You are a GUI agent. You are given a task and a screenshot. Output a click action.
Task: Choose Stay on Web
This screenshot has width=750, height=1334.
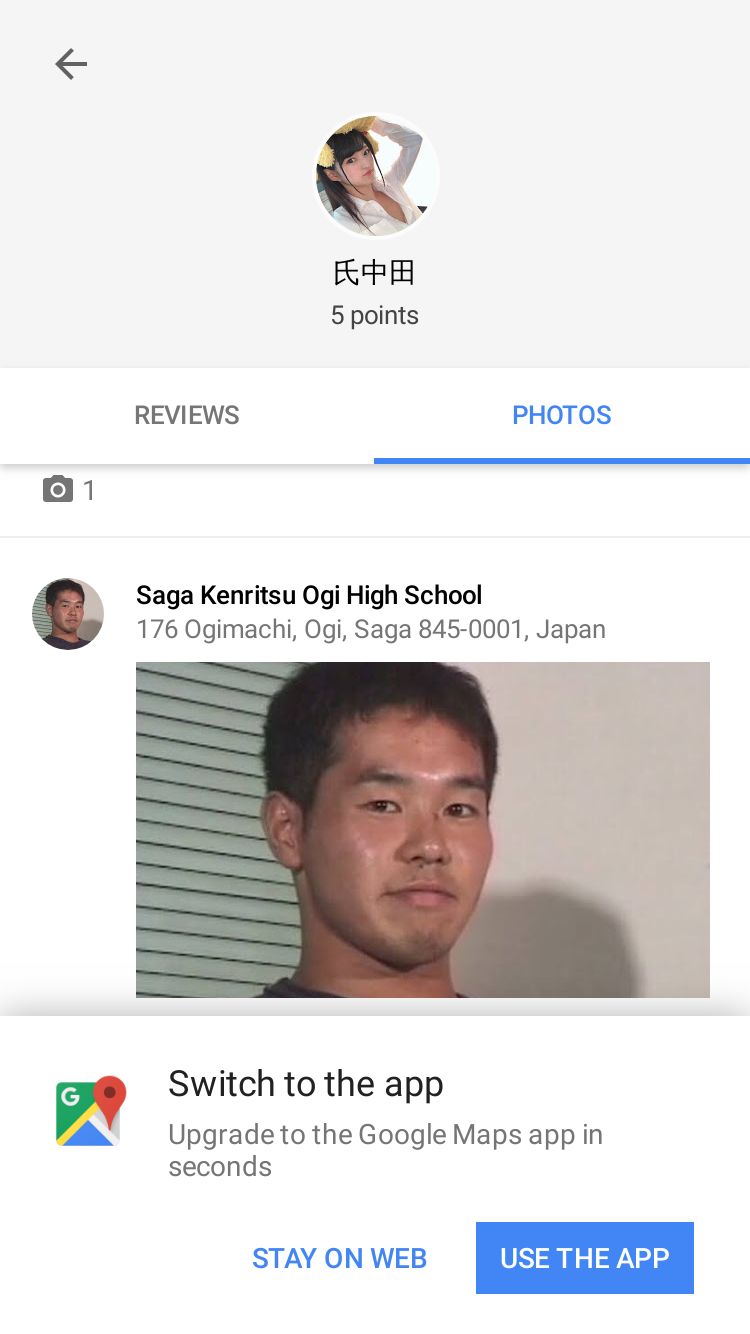(339, 1258)
